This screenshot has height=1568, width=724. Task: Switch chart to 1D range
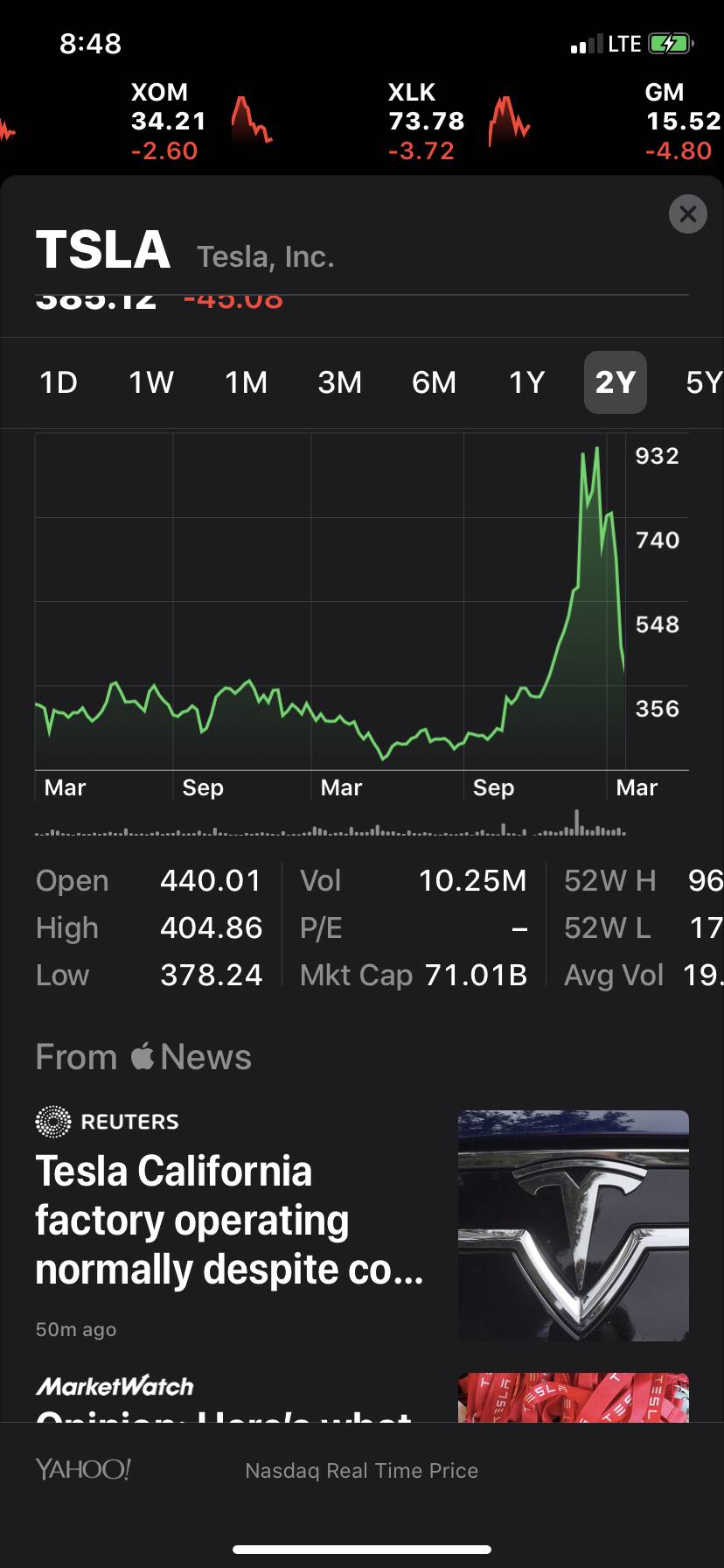click(59, 382)
